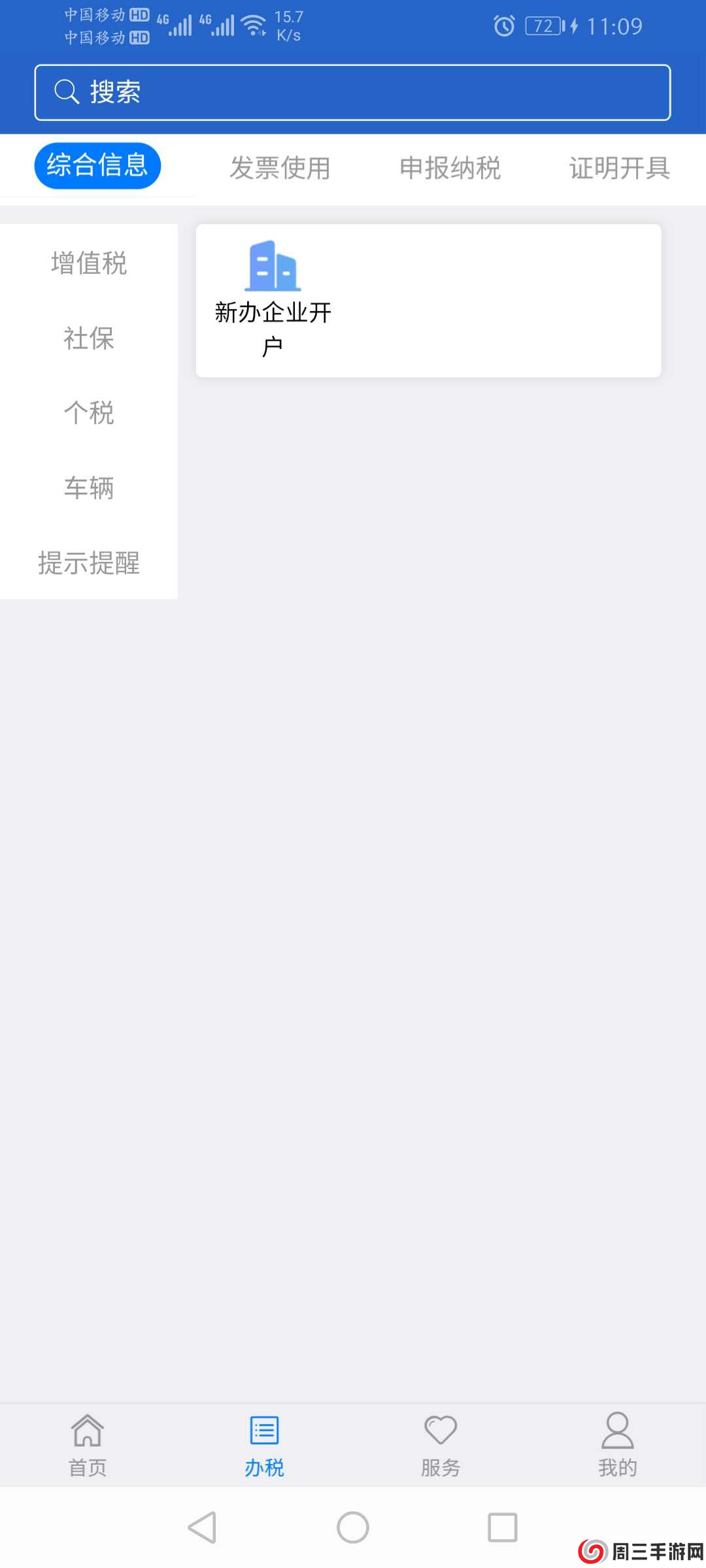
Task: Open the 证明开具 tab
Action: pyautogui.click(x=620, y=168)
